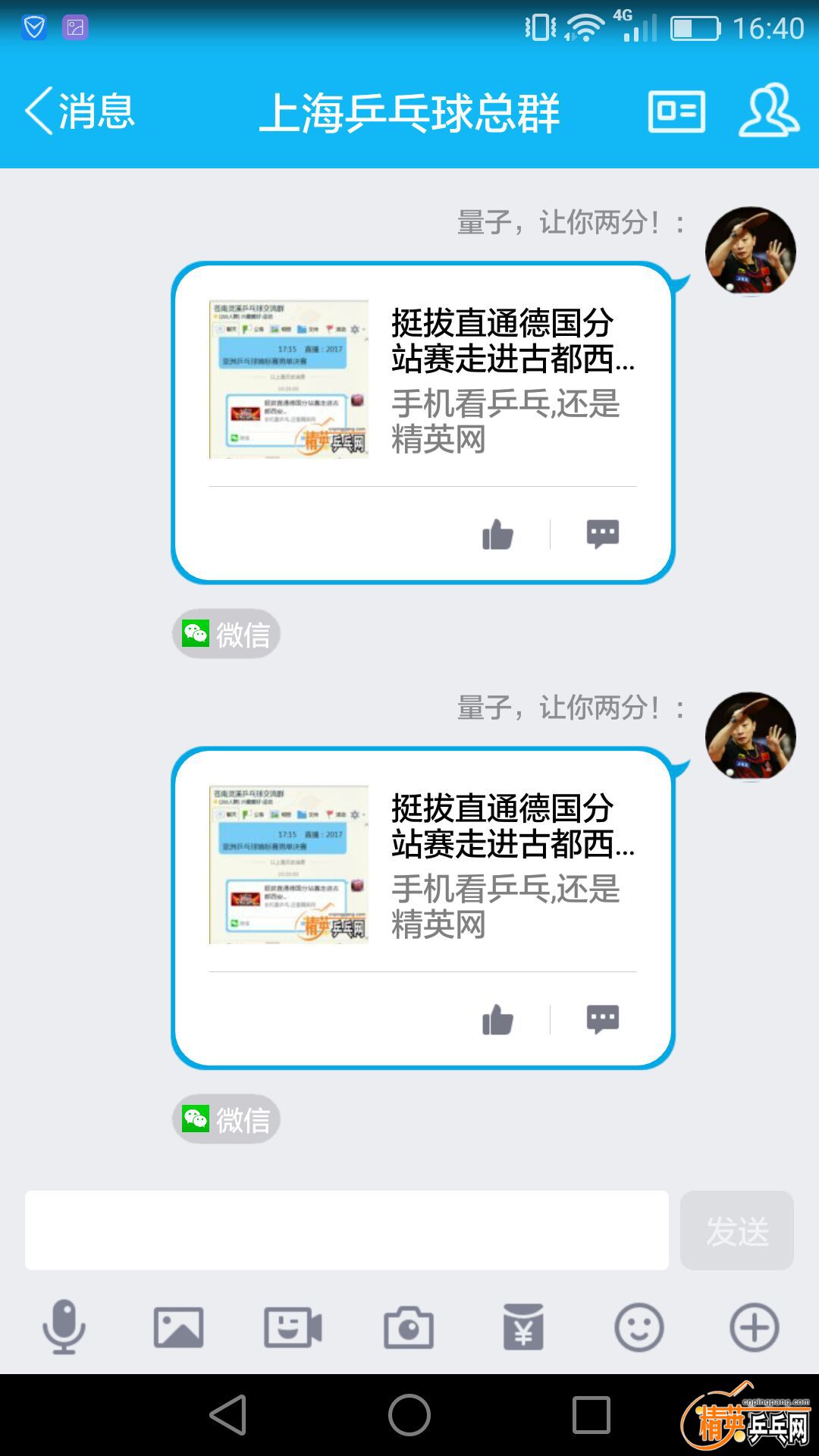The height and width of the screenshot is (1456, 819).
Task: Go back to the 消息 list
Action: click(80, 111)
